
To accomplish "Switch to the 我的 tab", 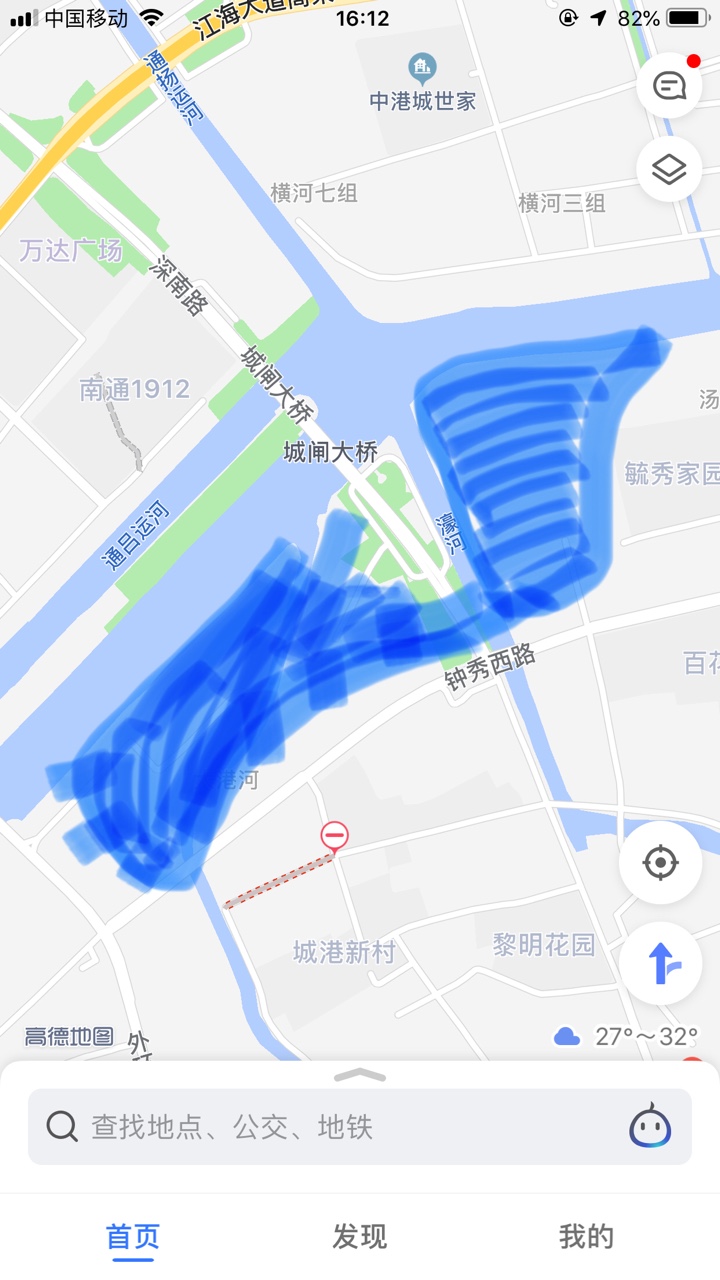I will pos(586,1237).
